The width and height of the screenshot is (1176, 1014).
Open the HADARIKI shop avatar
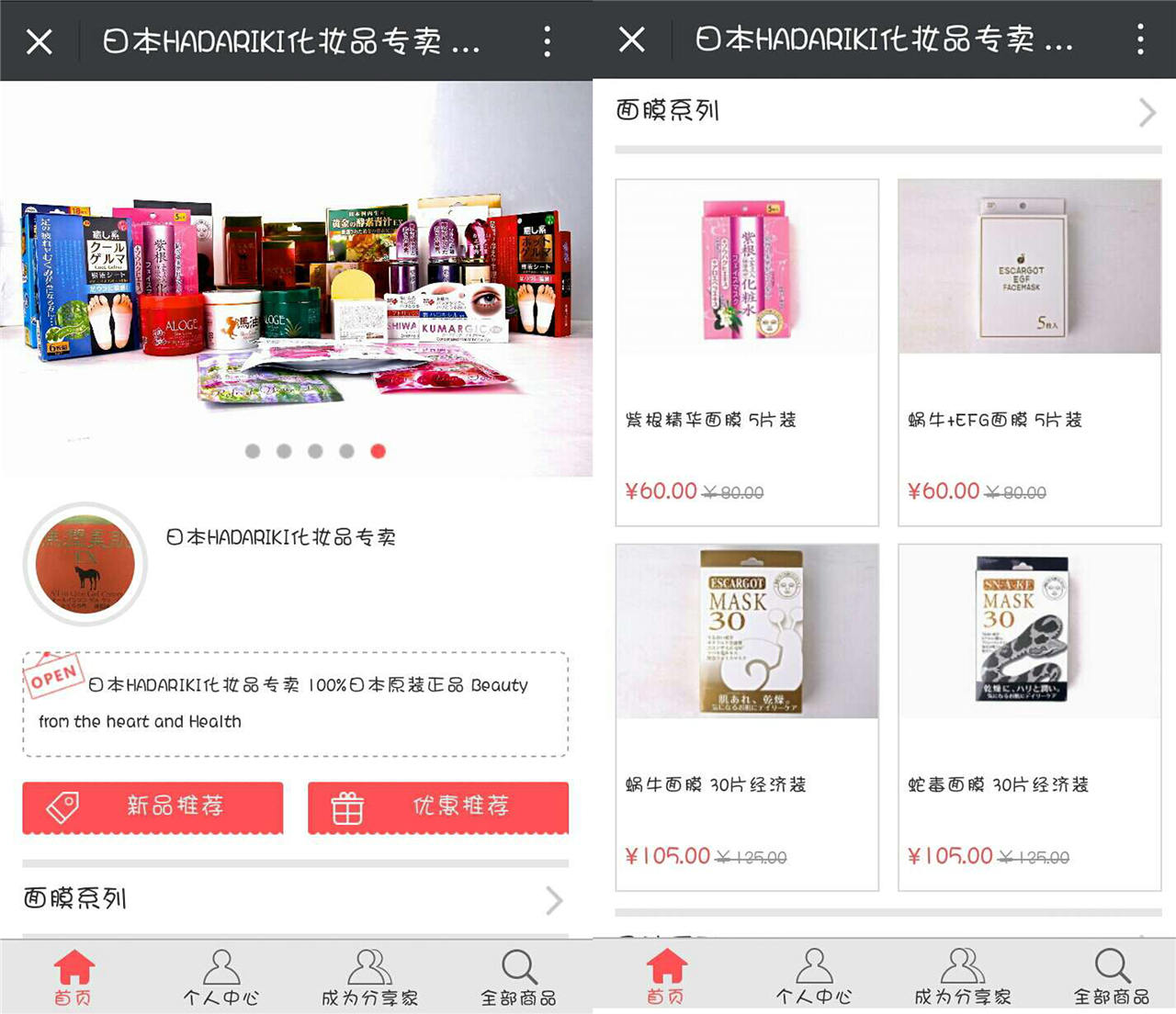point(85,564)
